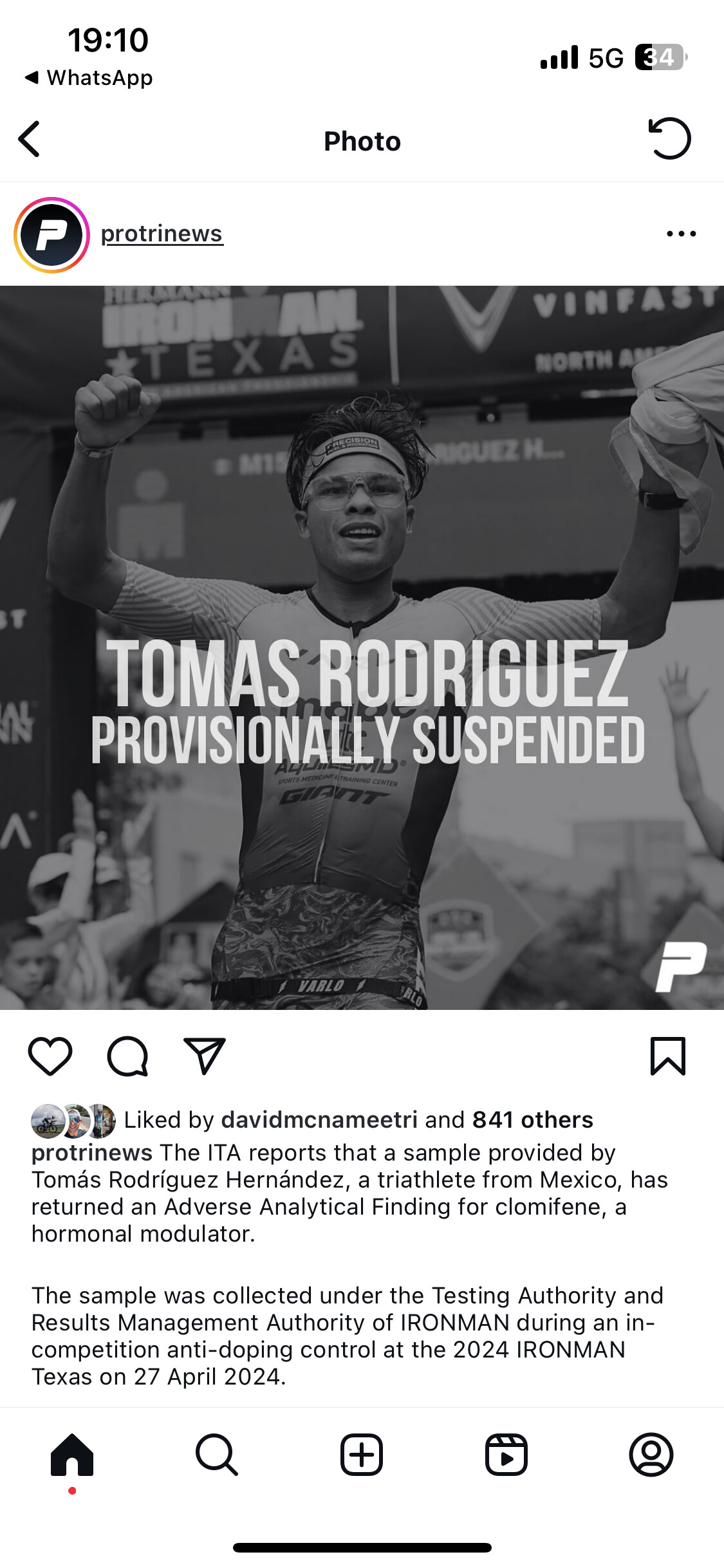Image resolution: width=724 pixels, height=1568 pixels.
Task: Open davidmcnameetri's profile from likes
Action: pos(319,1120)
